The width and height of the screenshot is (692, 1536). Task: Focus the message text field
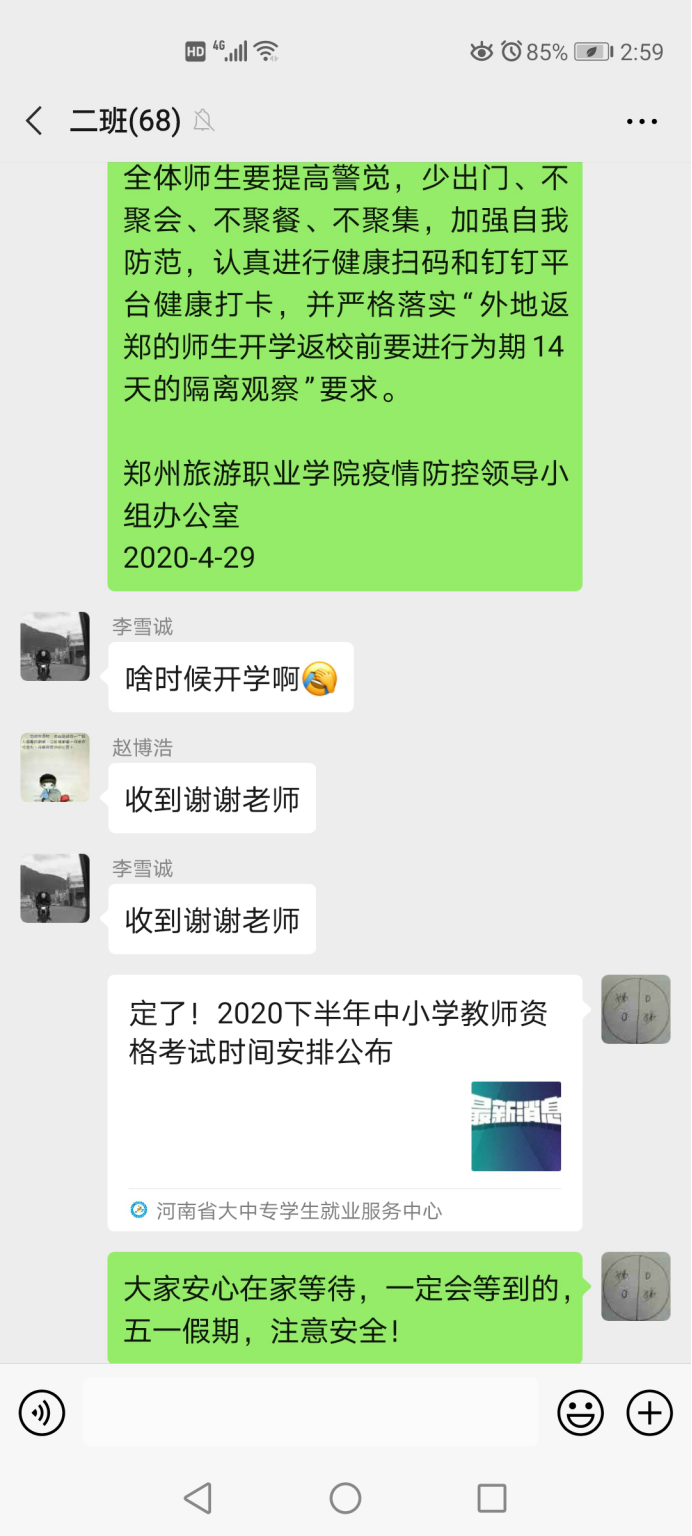click(x=310, y=1412)
